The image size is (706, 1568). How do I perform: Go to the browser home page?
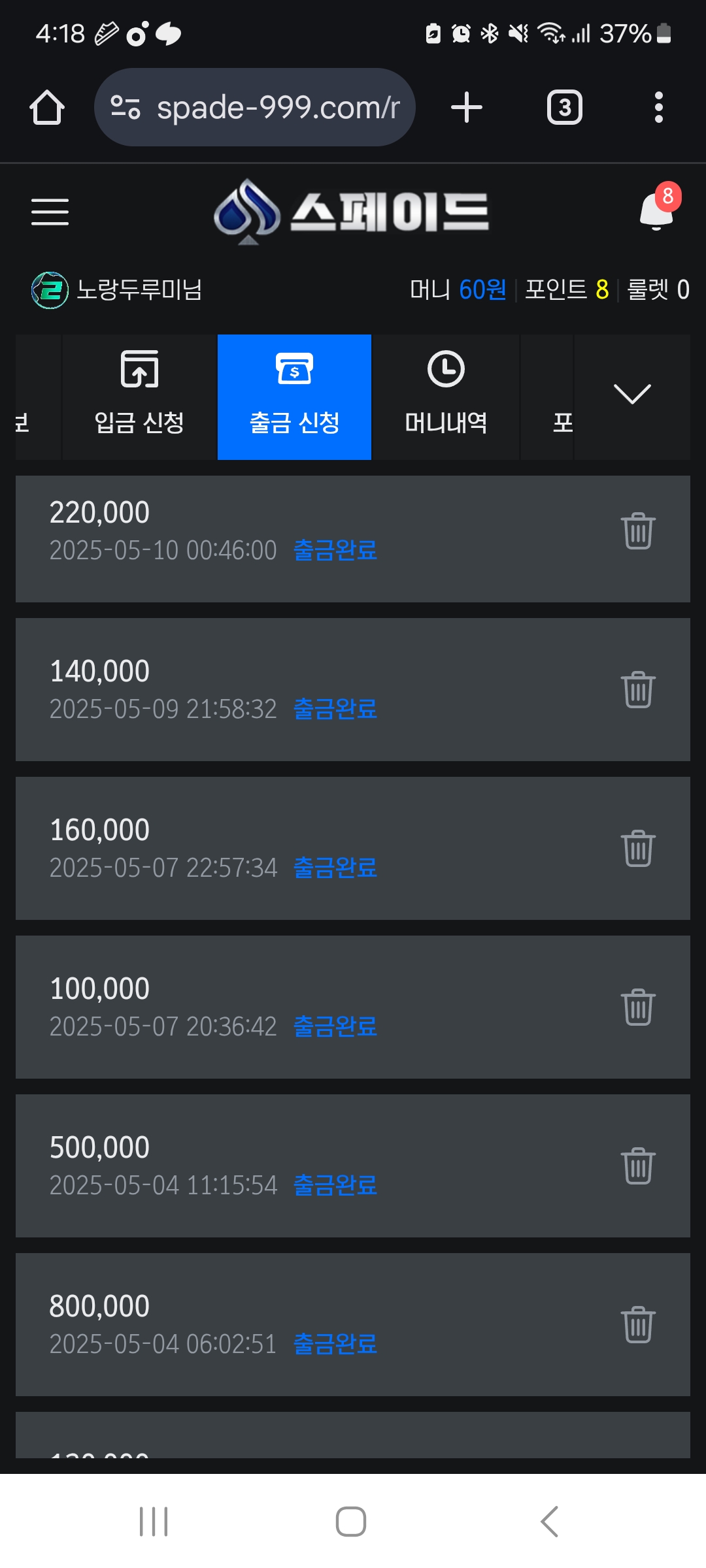47,107
